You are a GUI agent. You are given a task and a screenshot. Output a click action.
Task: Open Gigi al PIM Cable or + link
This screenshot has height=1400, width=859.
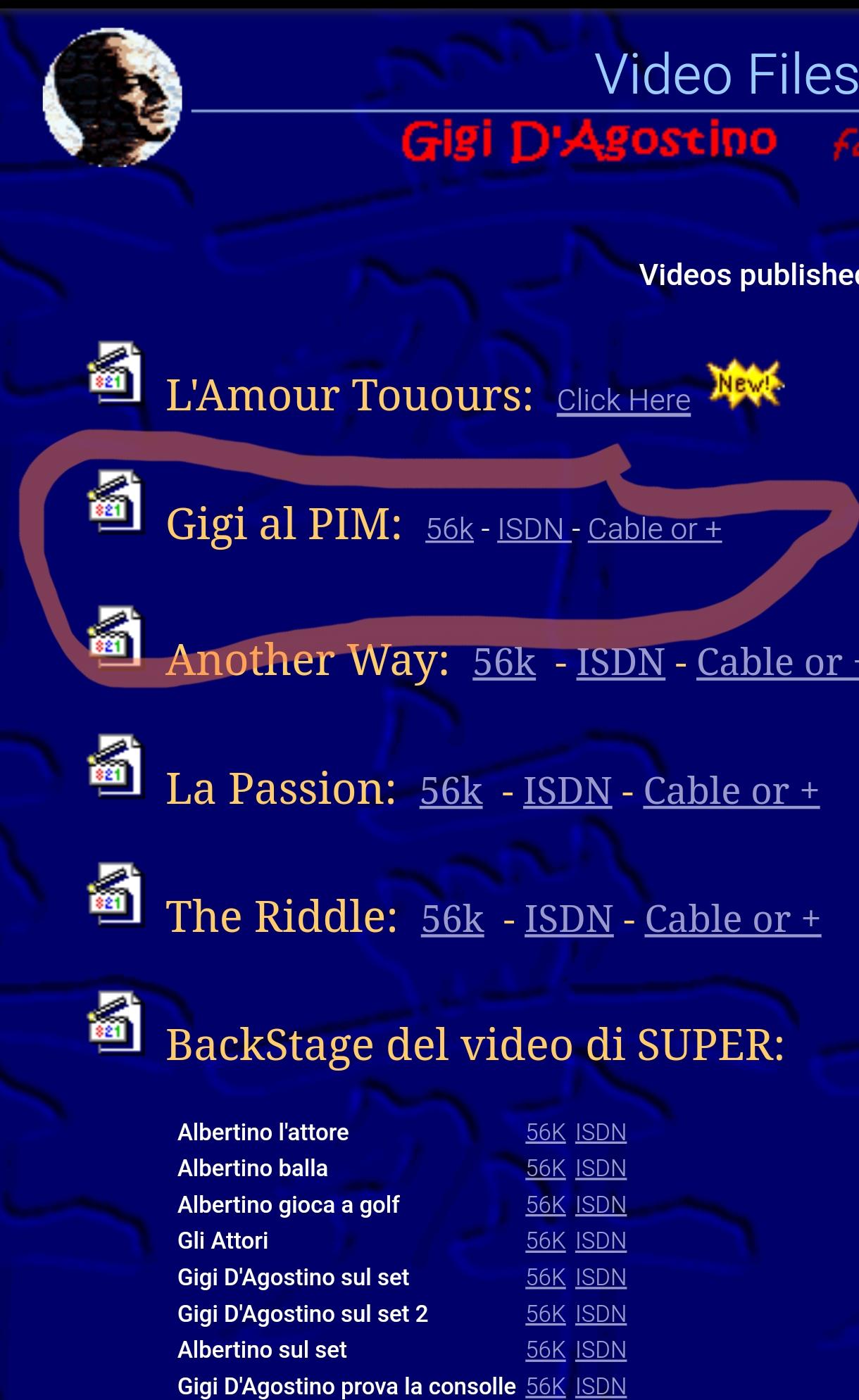[x=655, y=529]
